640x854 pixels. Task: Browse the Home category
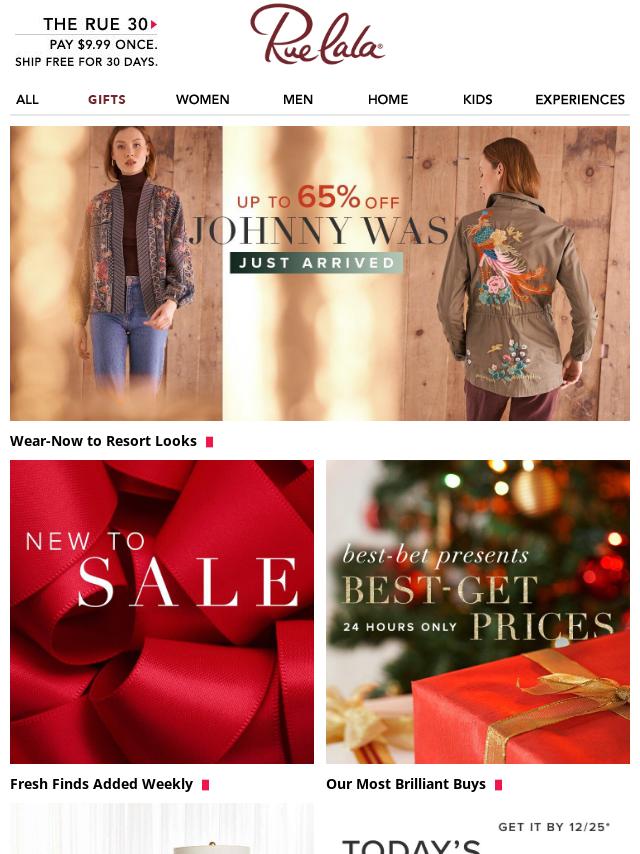(x=388, y=99)
